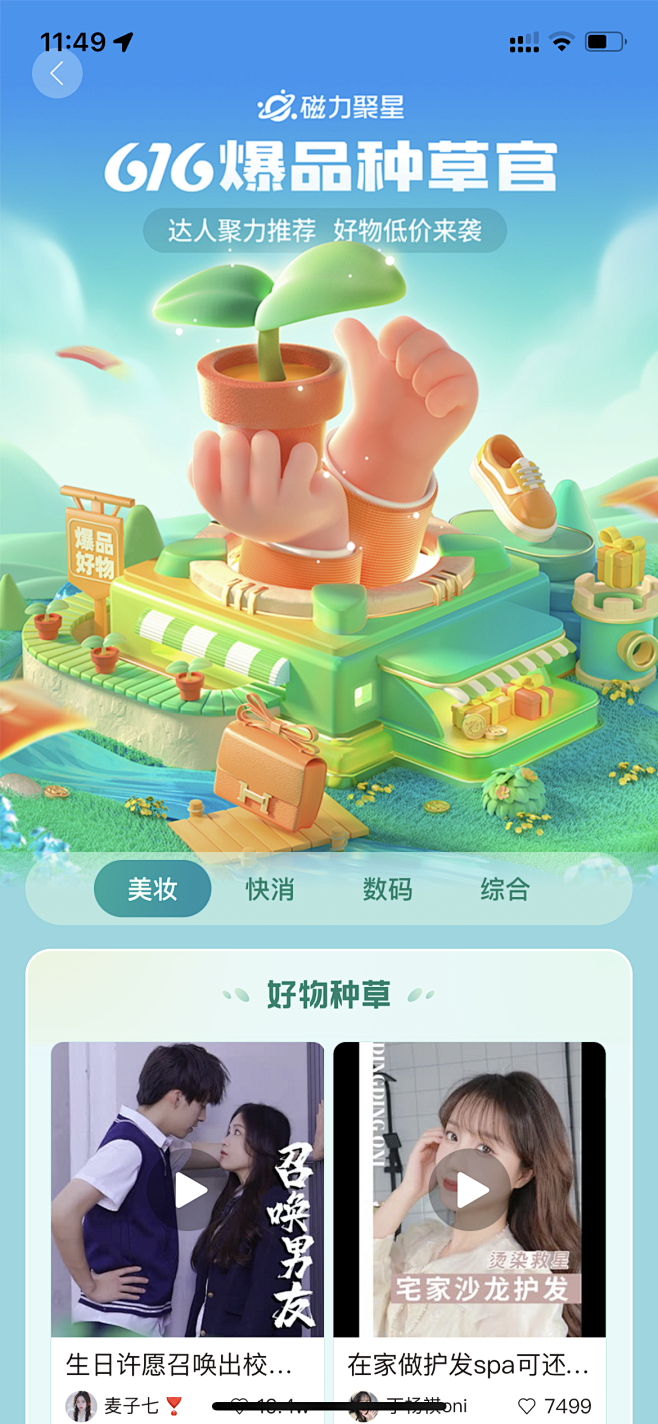Screen dimensions: 658x1424
Task: Play the 宅家沙龙护发 video
Action: [x=471, y=1190]
